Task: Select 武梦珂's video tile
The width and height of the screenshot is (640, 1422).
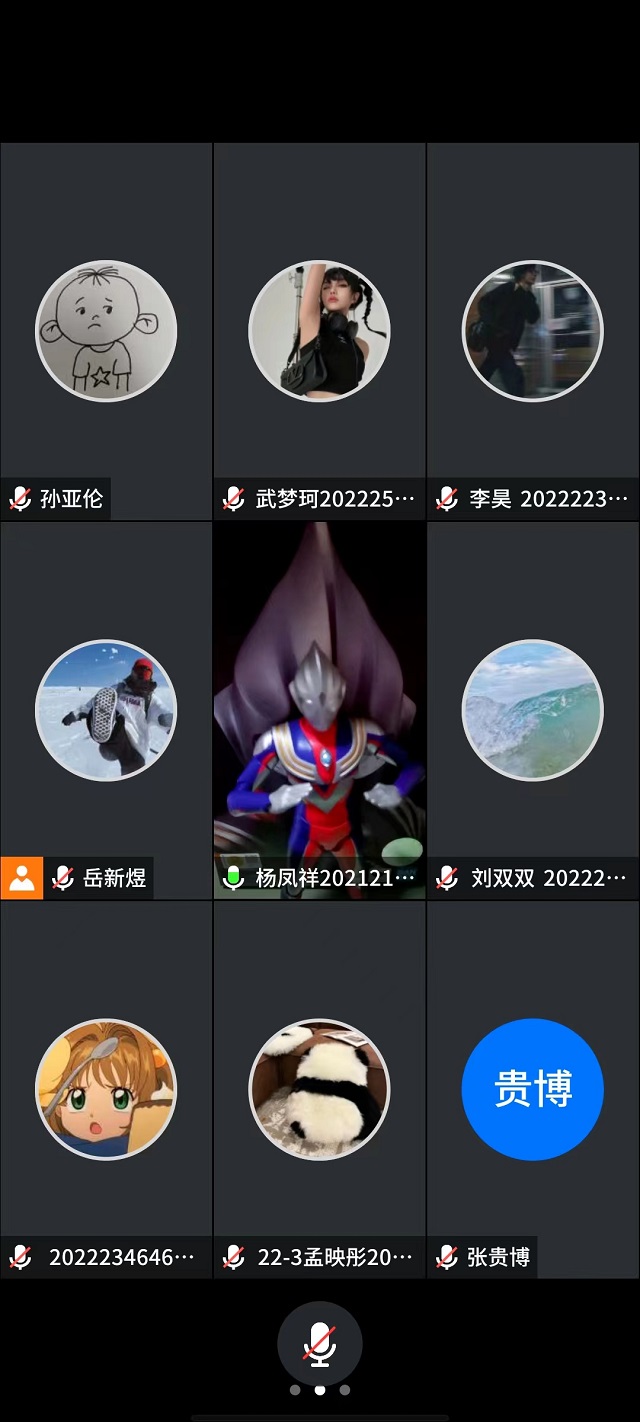Action: [319, 331]
